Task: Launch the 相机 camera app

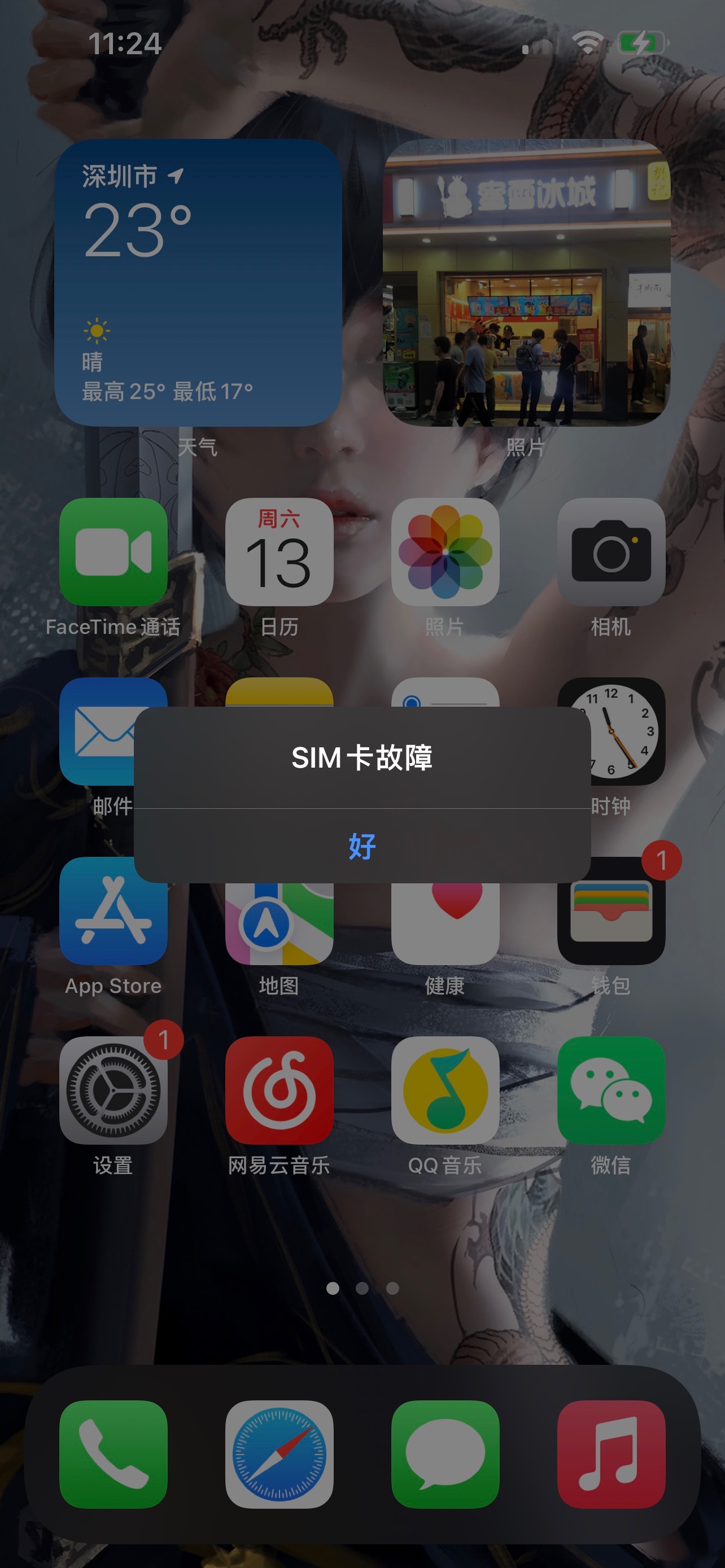Action: (x=611, y=552)
